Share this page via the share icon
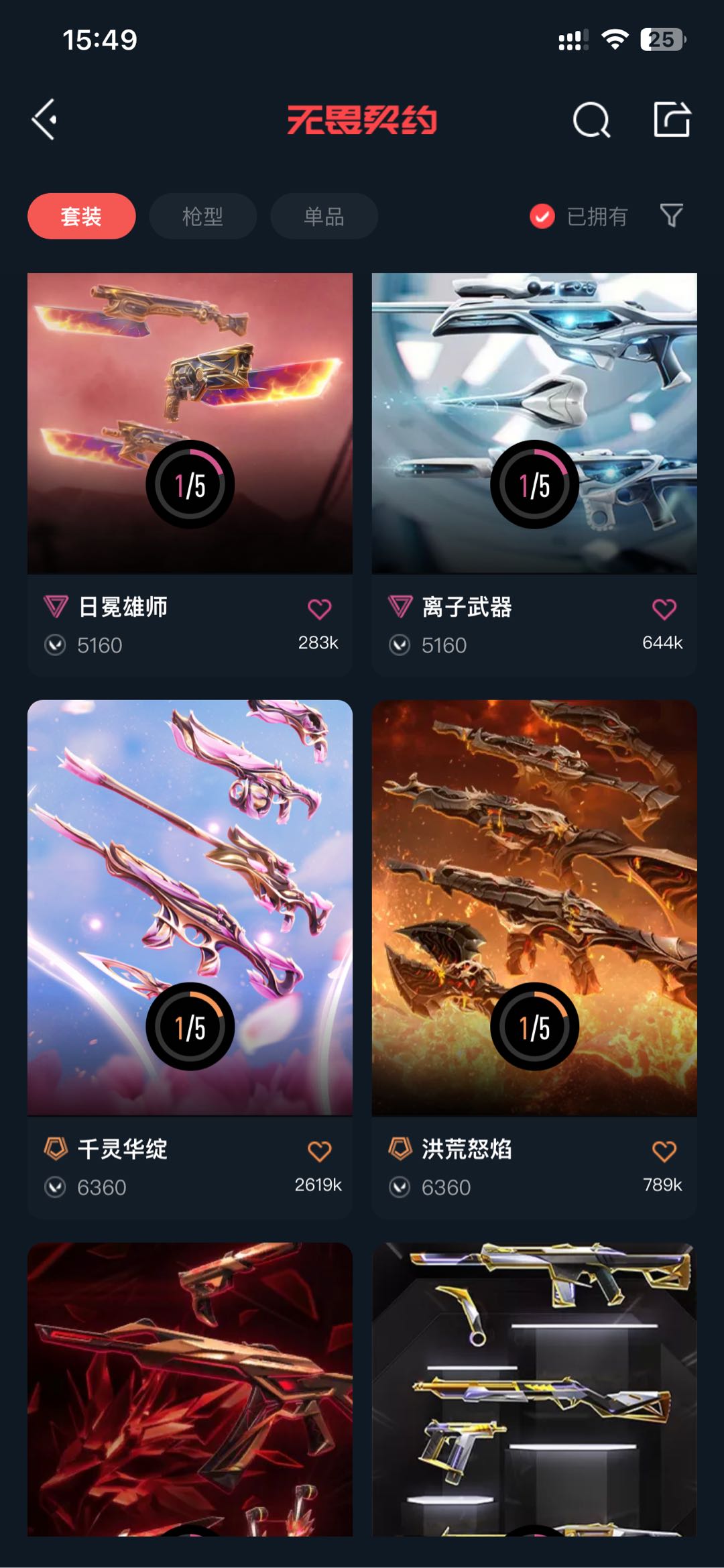 (672, 120)
